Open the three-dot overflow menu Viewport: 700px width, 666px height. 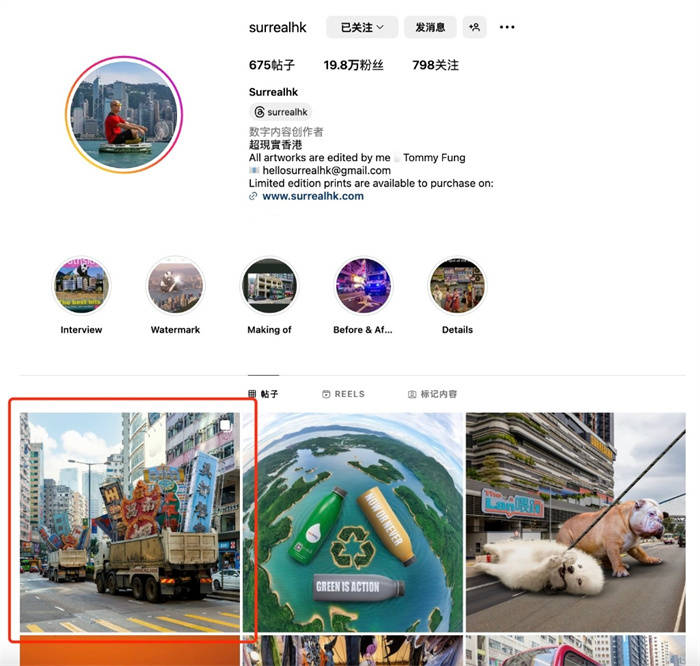[x=507, y=27]
